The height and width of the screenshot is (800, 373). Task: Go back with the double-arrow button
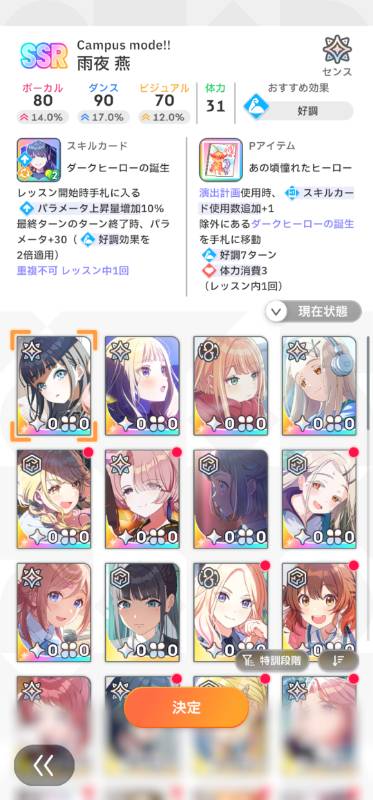(44, 765)
